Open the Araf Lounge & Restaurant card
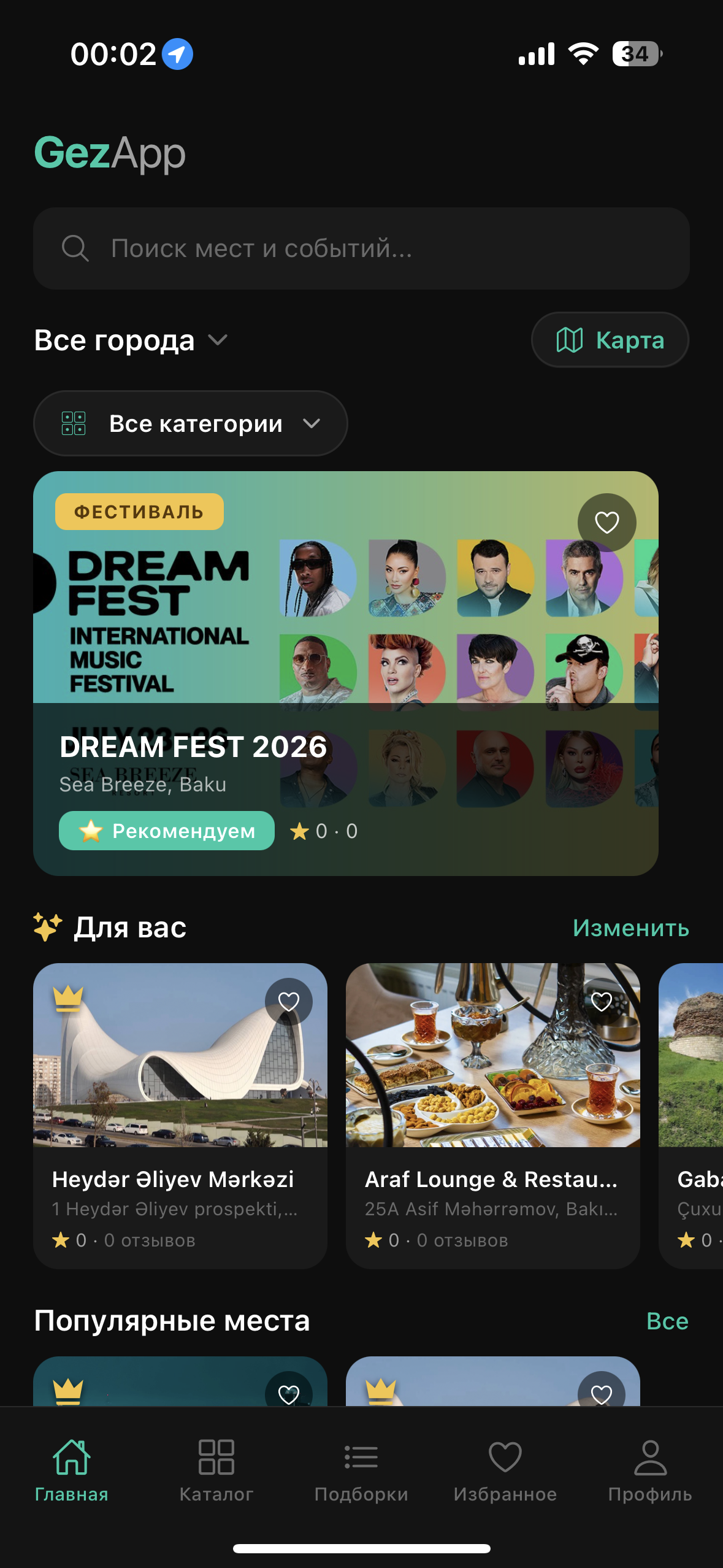This screenshot has height=1568, width=723. 493,1115
